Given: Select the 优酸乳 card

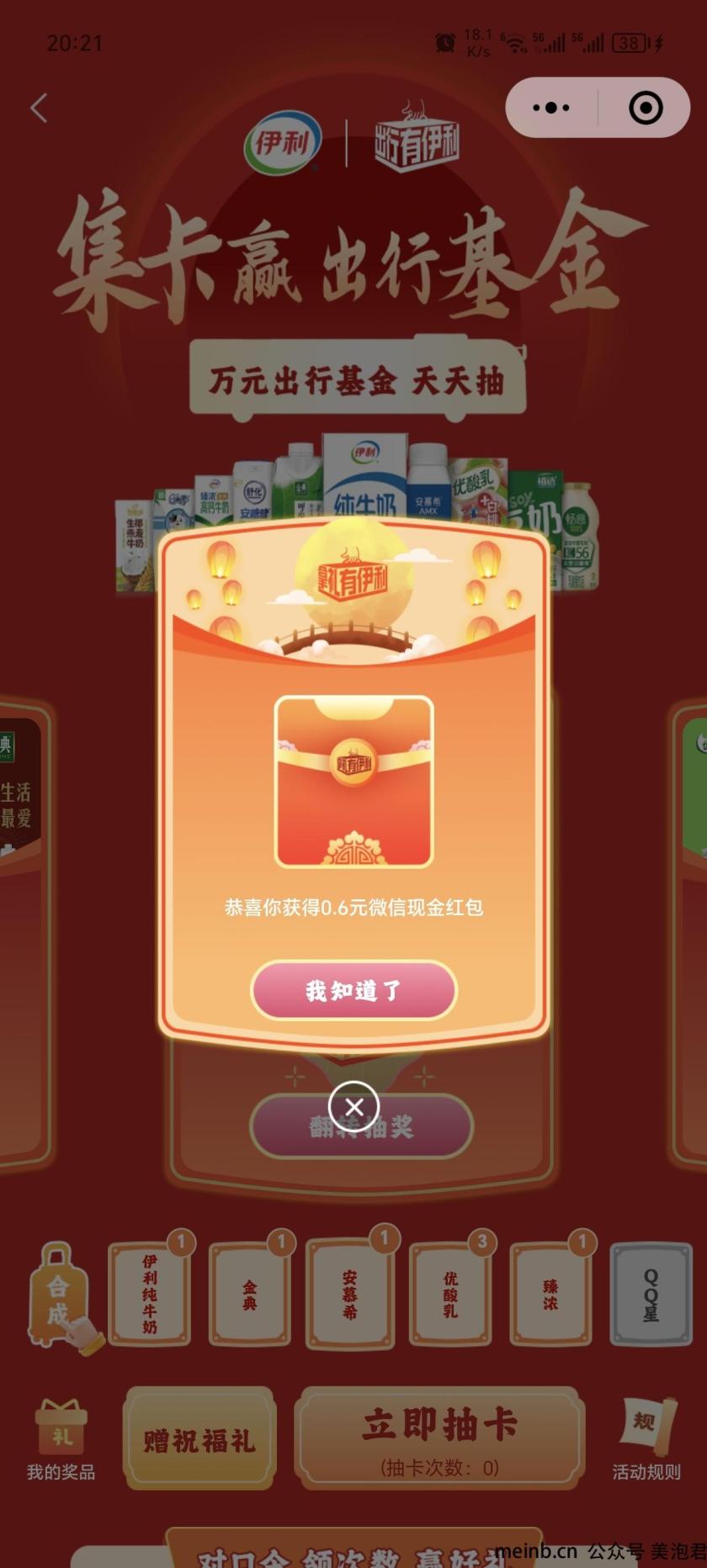Looking at the screenshot, I should pos(450,1294).
